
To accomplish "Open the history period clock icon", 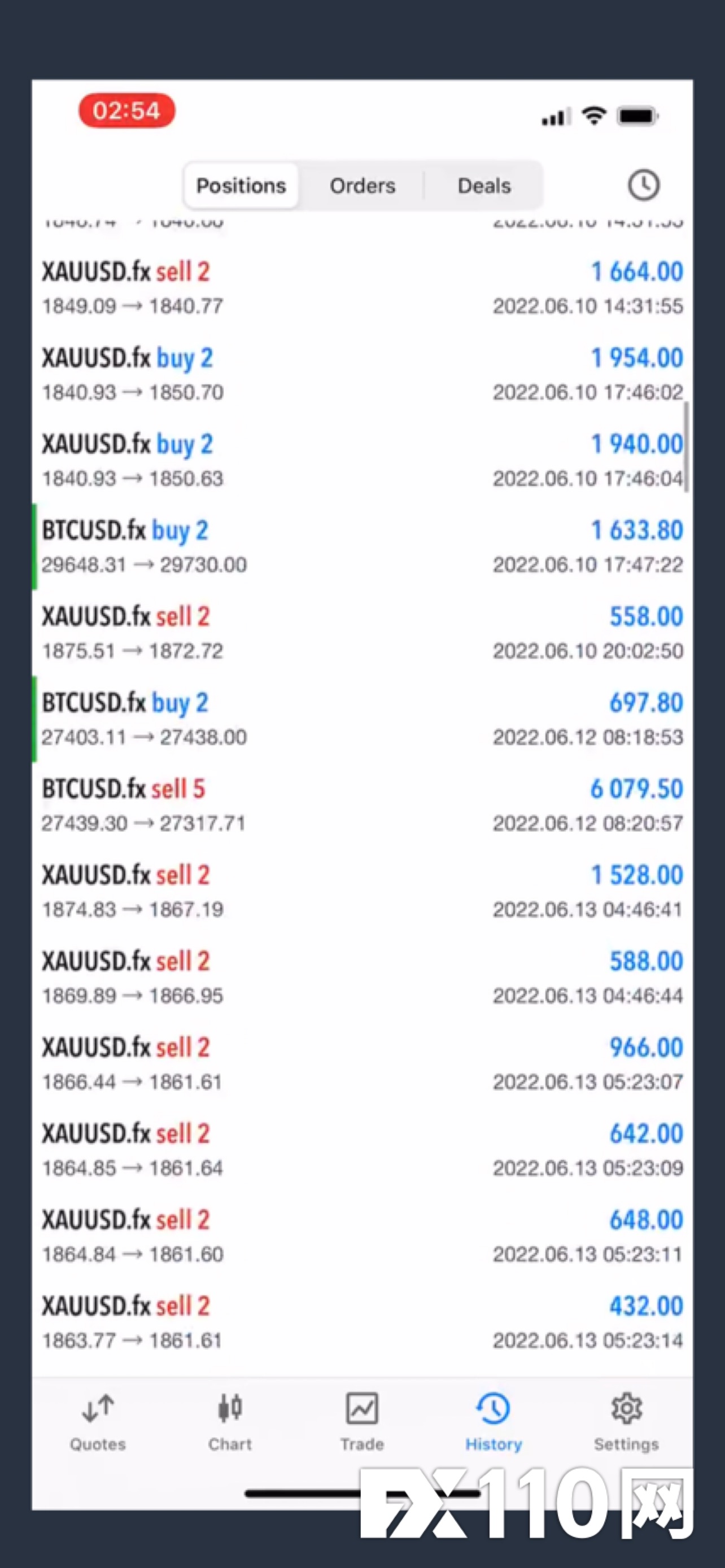I will click(x=644, y=185).
